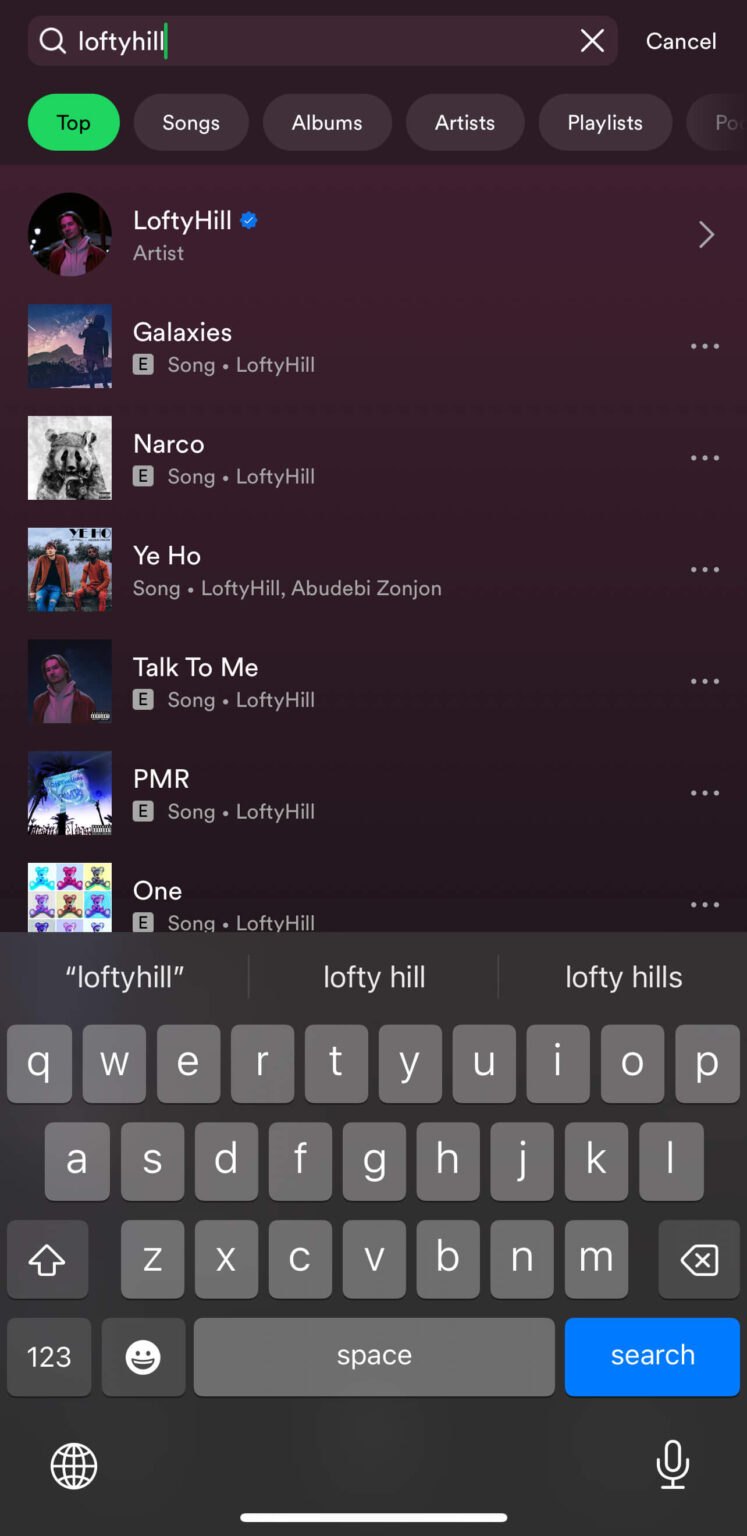Viewport: 747px width, 1536px height.
Task: Open options menu for Talk To Me
Action: point(705,681)
